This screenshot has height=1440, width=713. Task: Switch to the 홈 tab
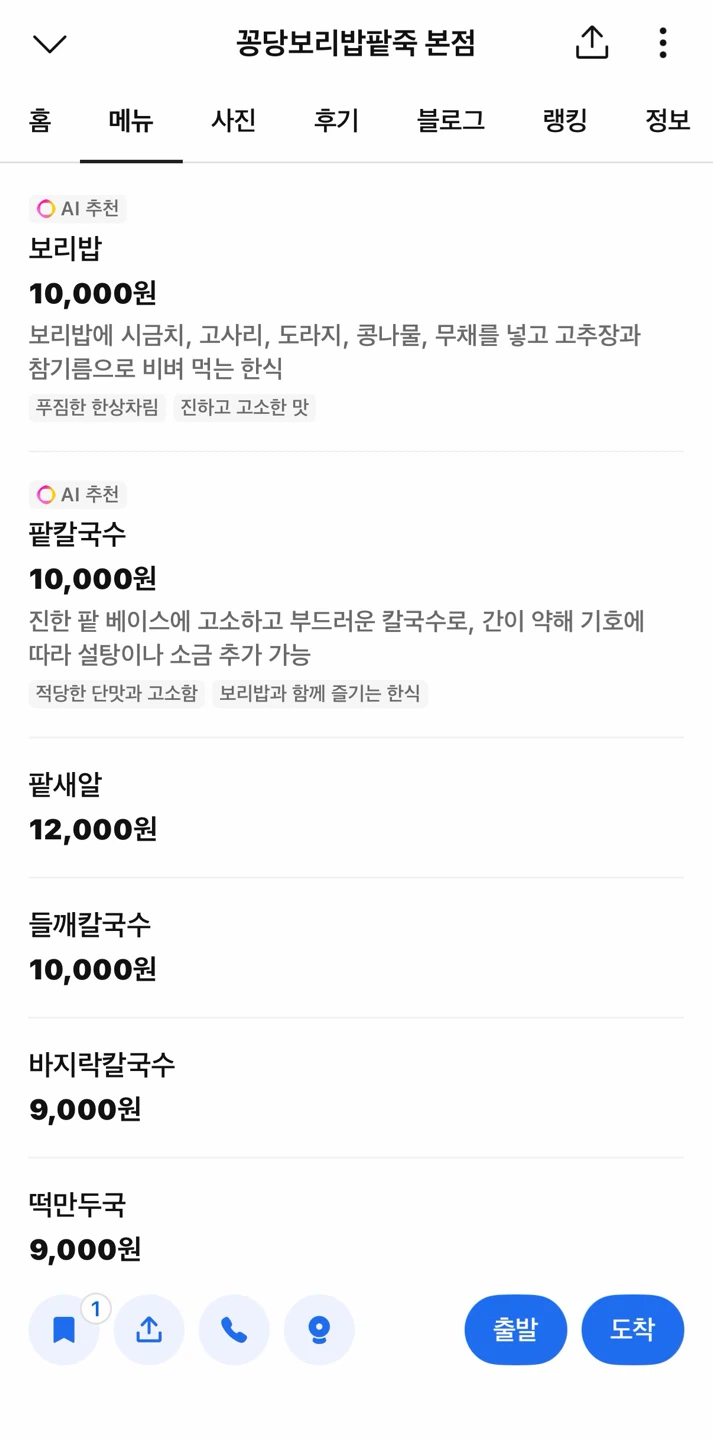click(40, 121)
